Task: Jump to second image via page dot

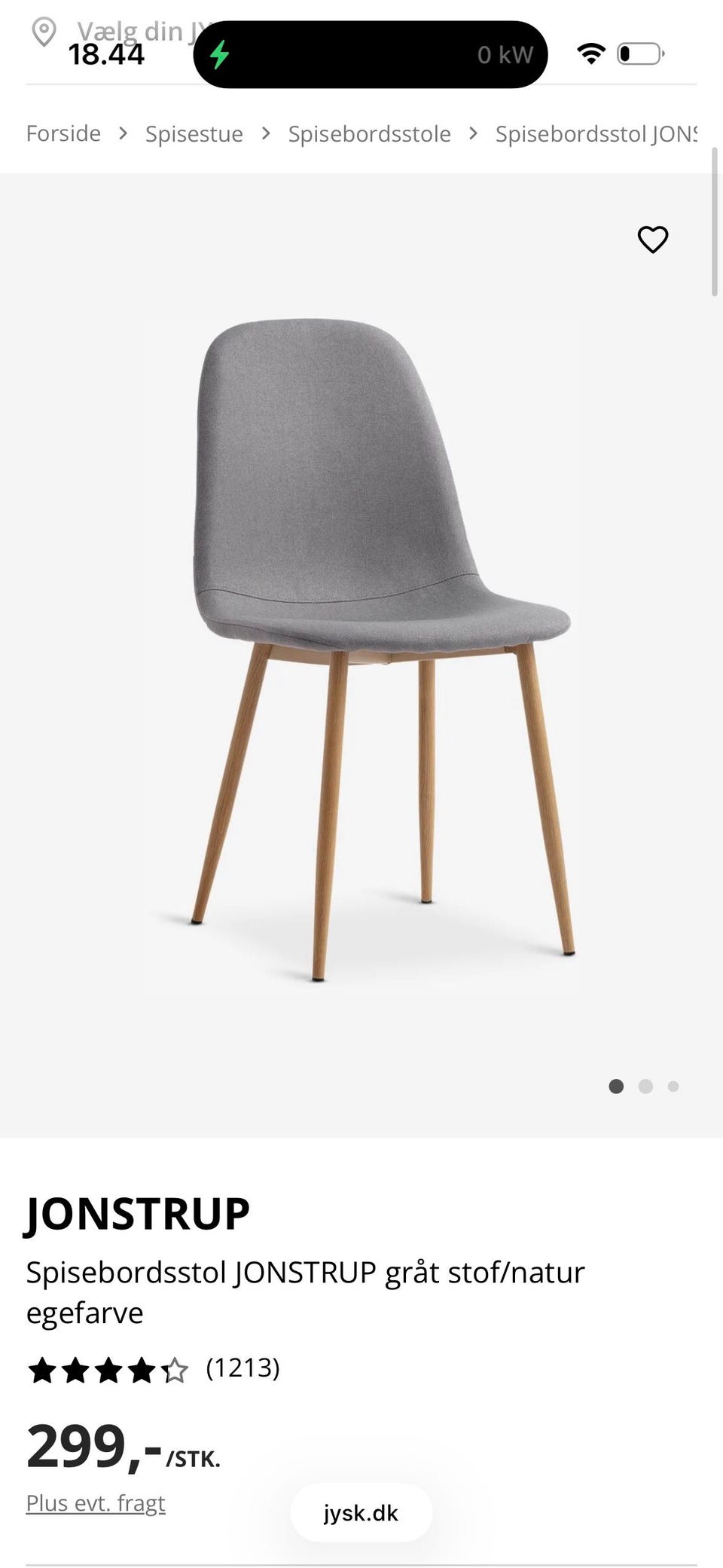Action: pos(645,1086)
